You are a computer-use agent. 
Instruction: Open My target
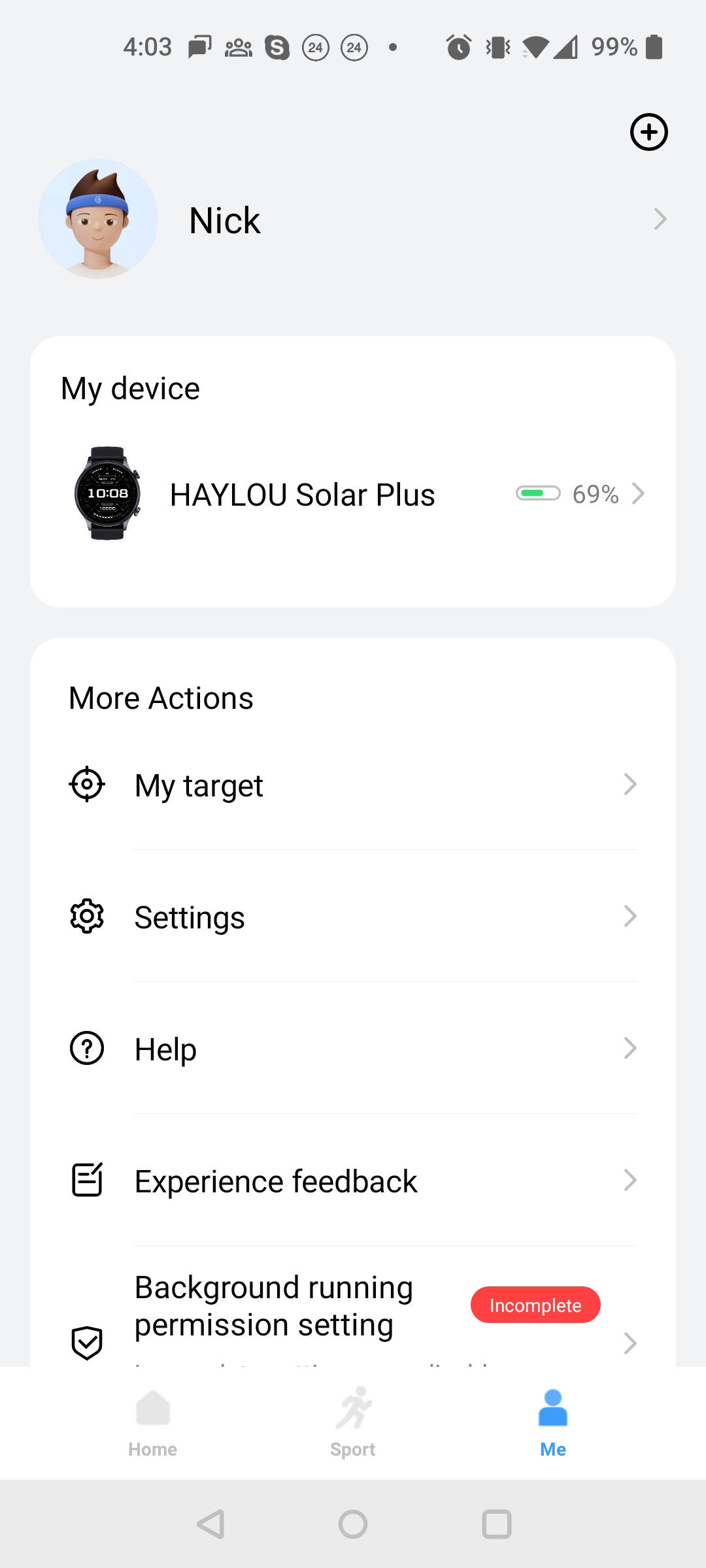coord(353,785)
